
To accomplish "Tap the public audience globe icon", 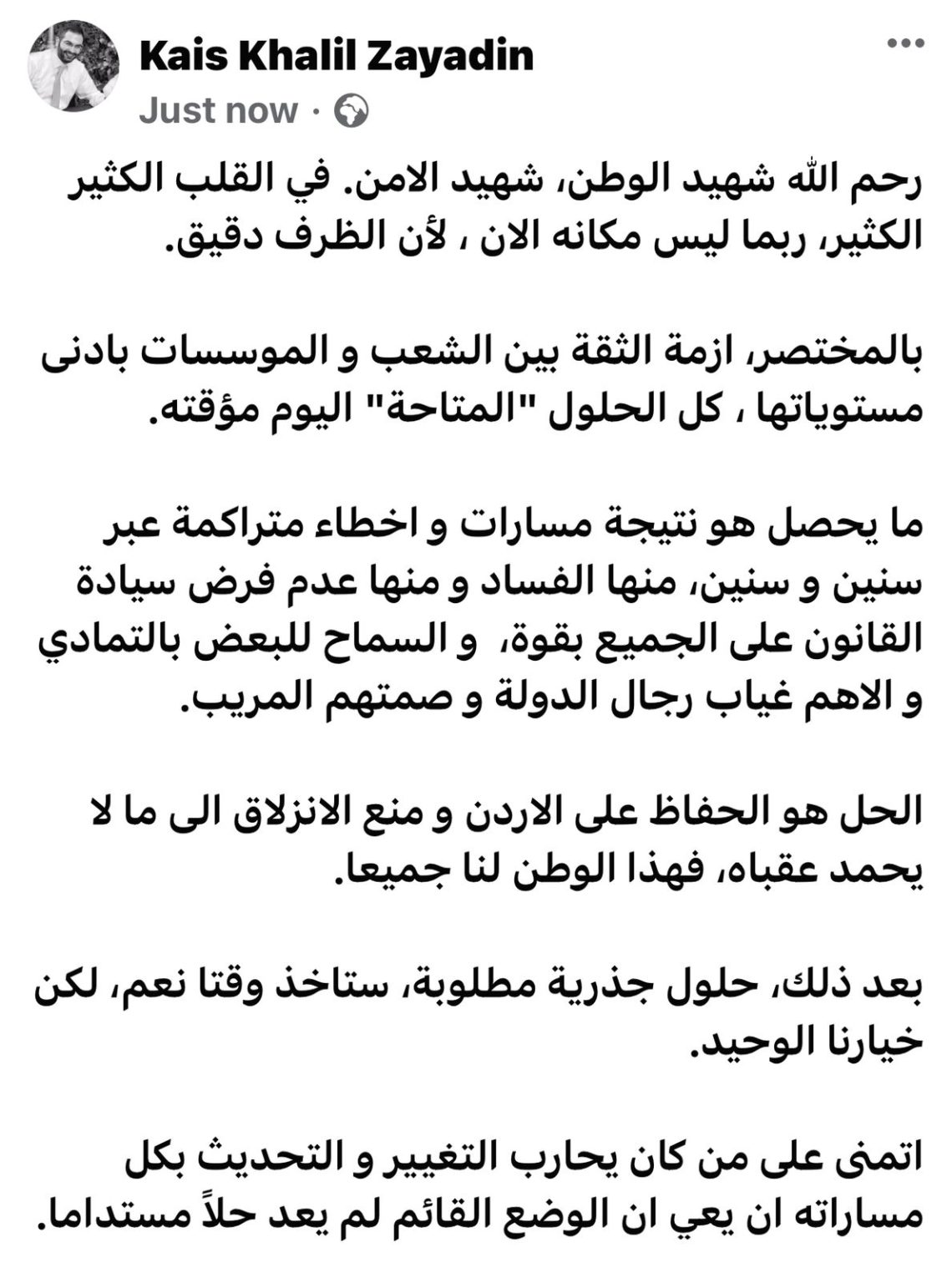I will point(351,111).
